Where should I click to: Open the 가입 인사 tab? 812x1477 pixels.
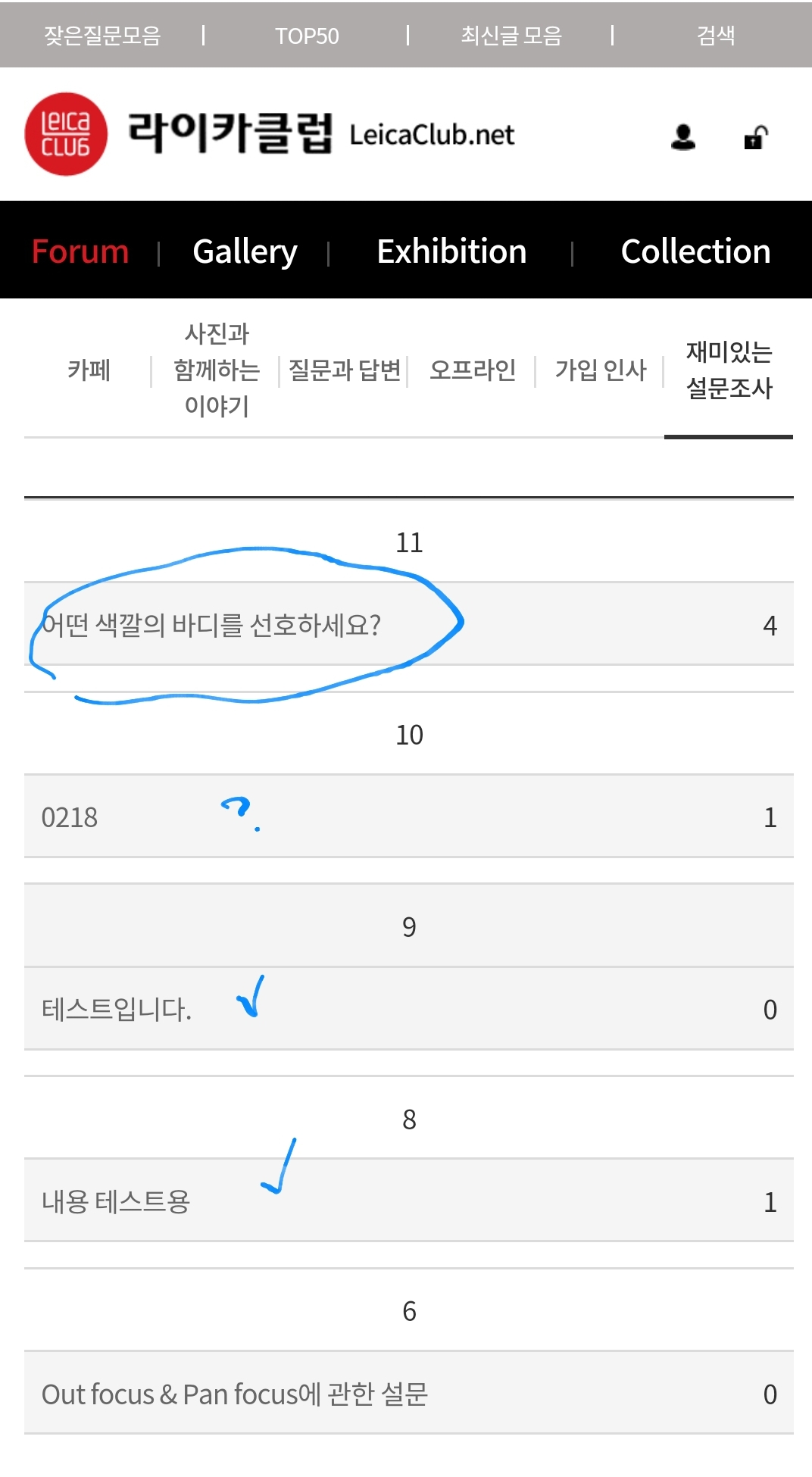point(601,370)
